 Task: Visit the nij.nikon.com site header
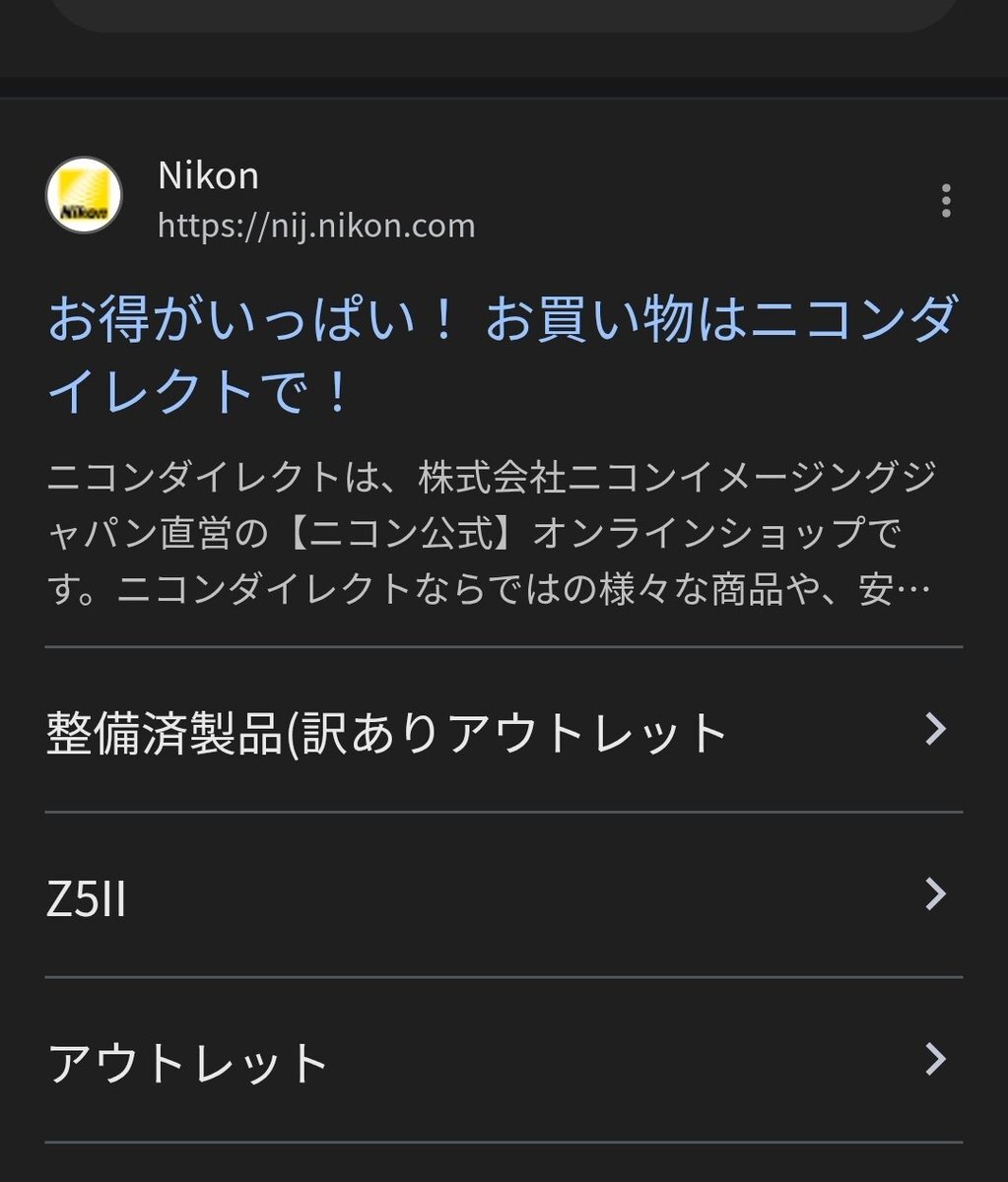(315, 201)
